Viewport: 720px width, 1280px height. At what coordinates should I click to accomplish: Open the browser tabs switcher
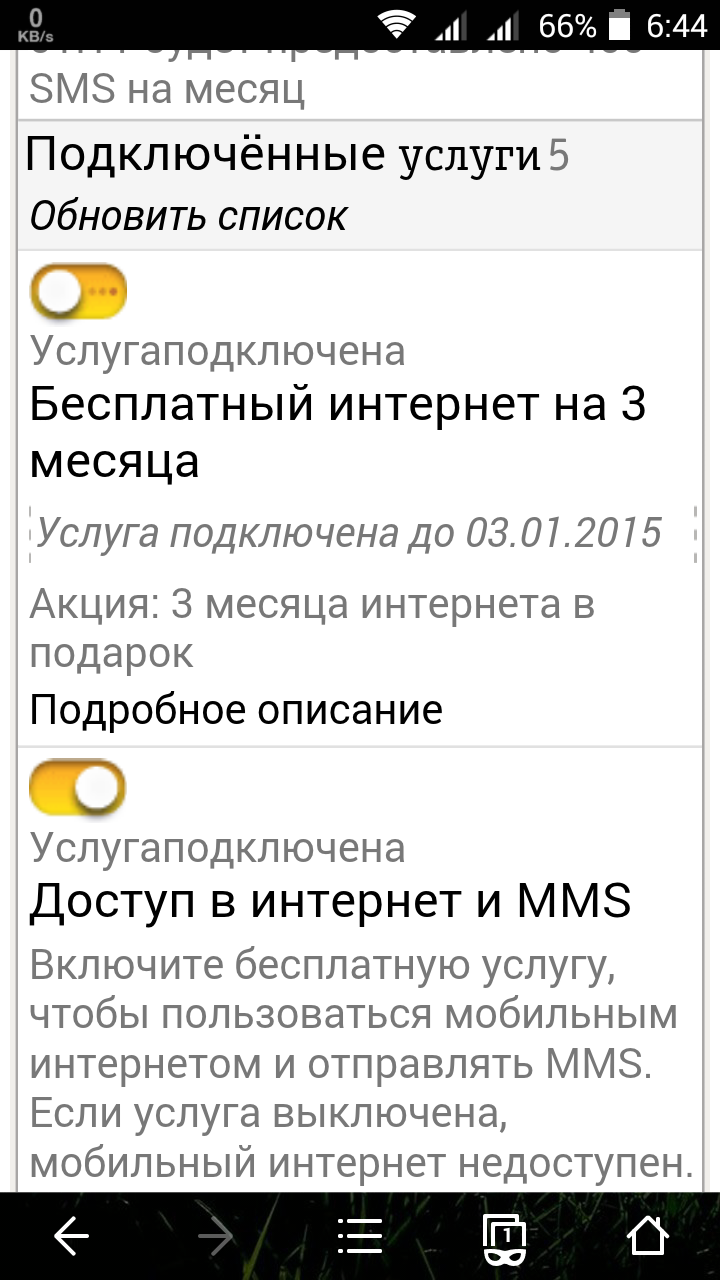coord(504,1238)
